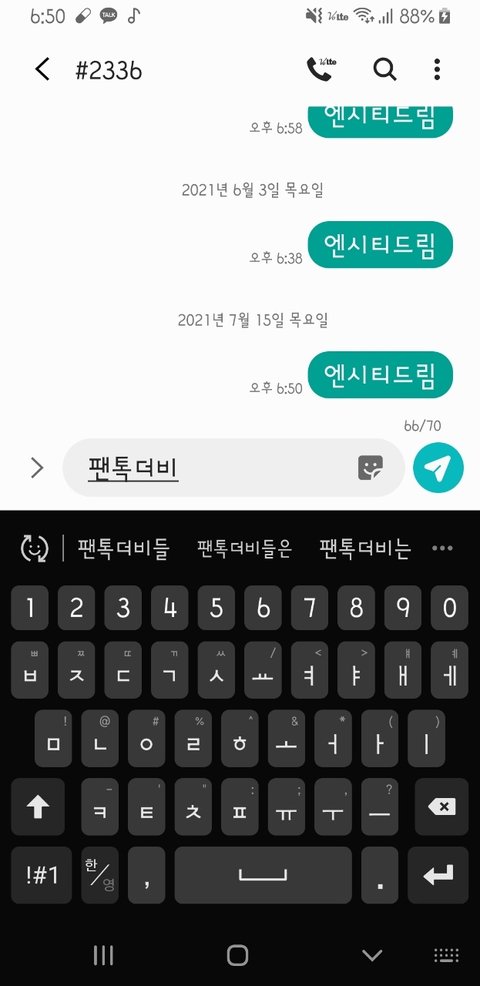Tap the shift arrow key
Image resolution: width=480 pixels, height=986 pixels.
pos(38,807)
